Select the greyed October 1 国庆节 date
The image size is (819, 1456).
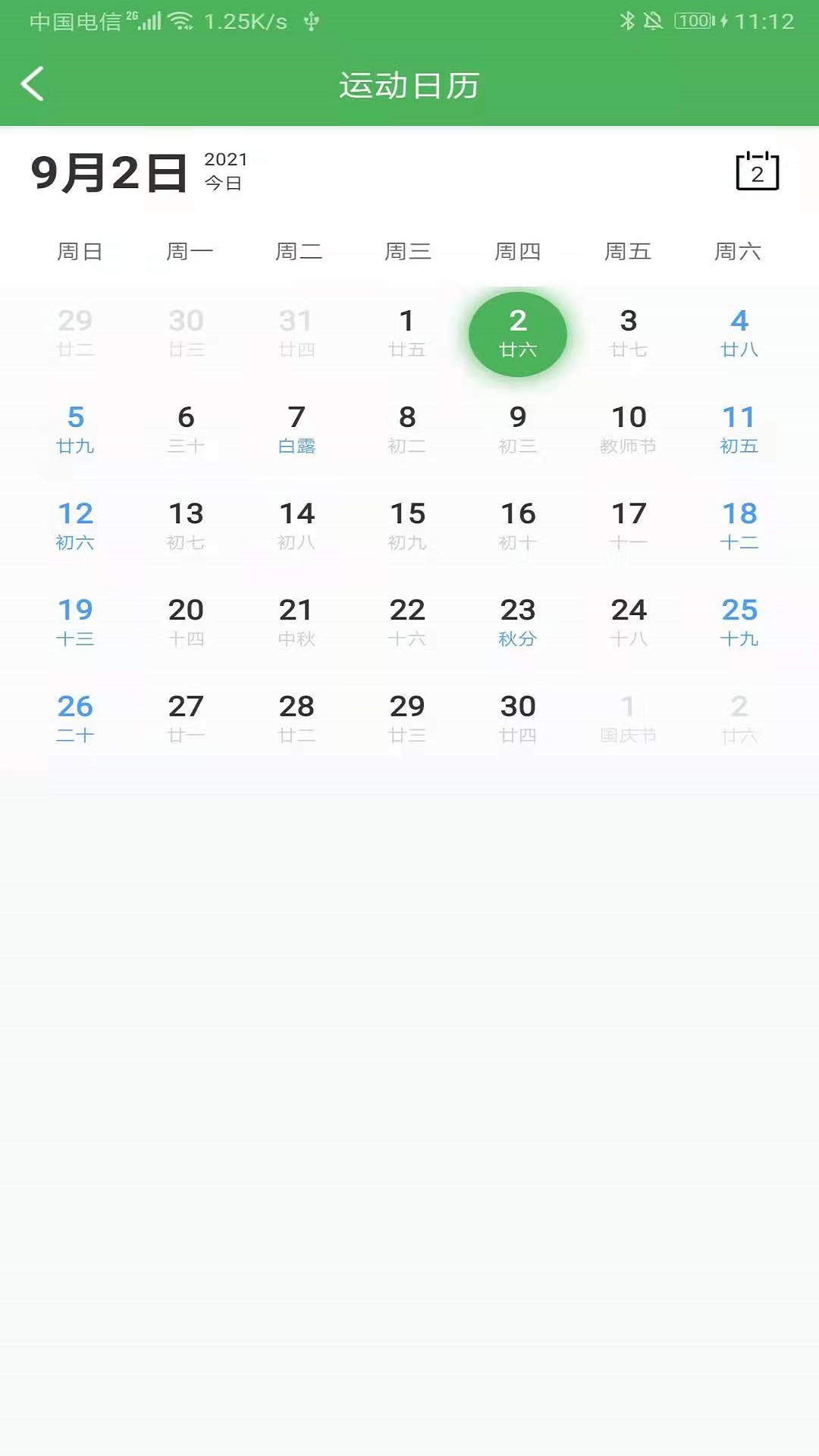(x=629, y=719)
